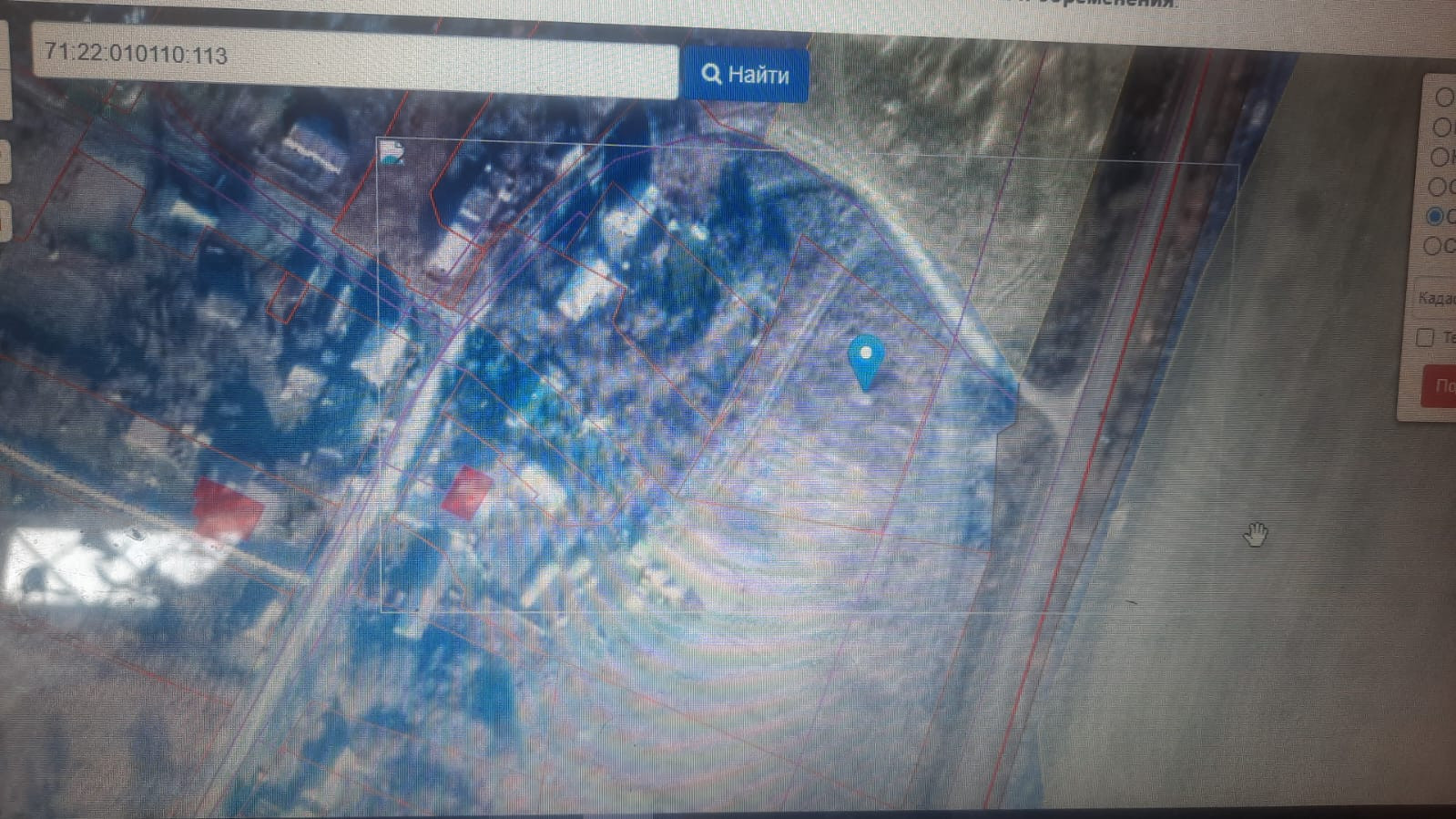1456x819 pixels.
Task: Tap the red button in right panel
Action: click(x=1437, y=385)
